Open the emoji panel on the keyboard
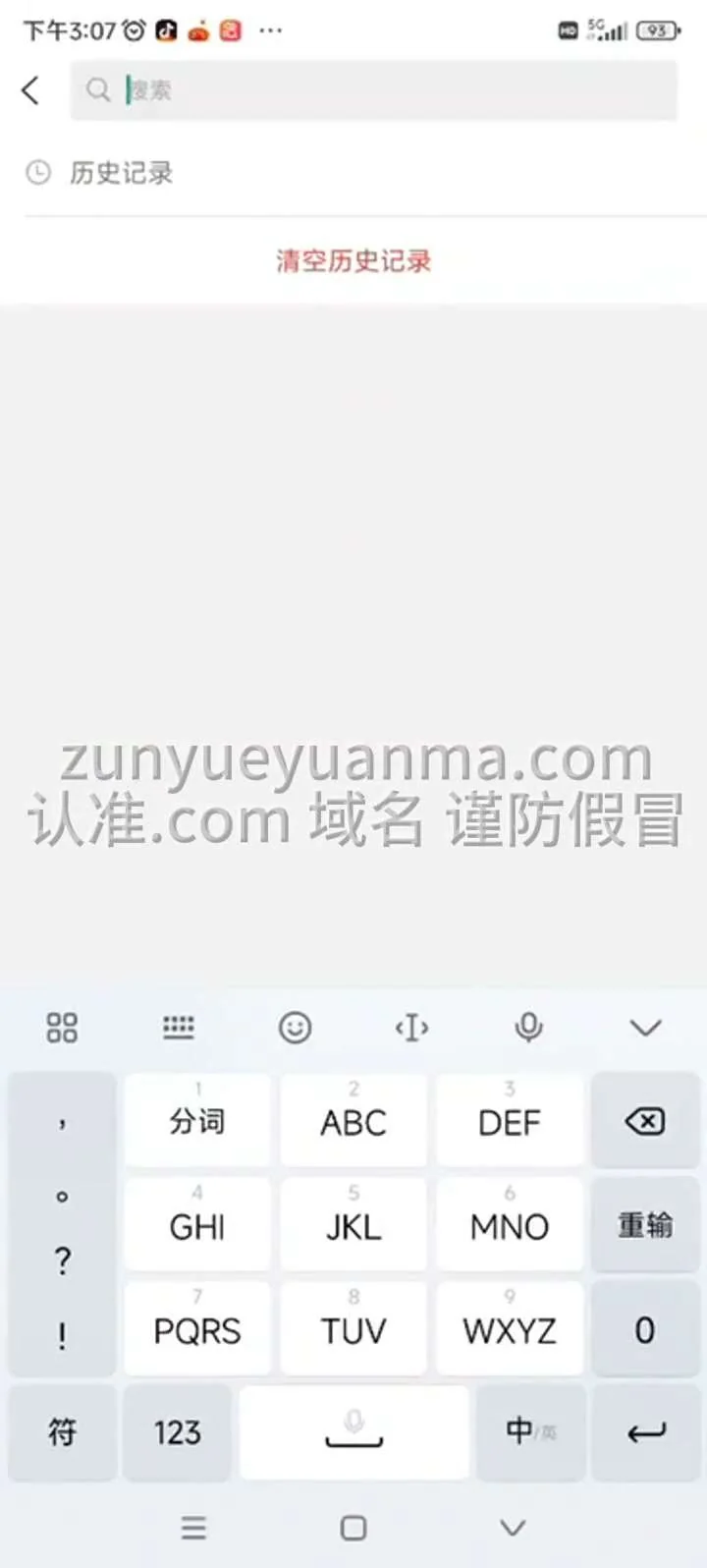Image resolution: width=707 pixels, height=1568 pixels. coord(295,1028)
